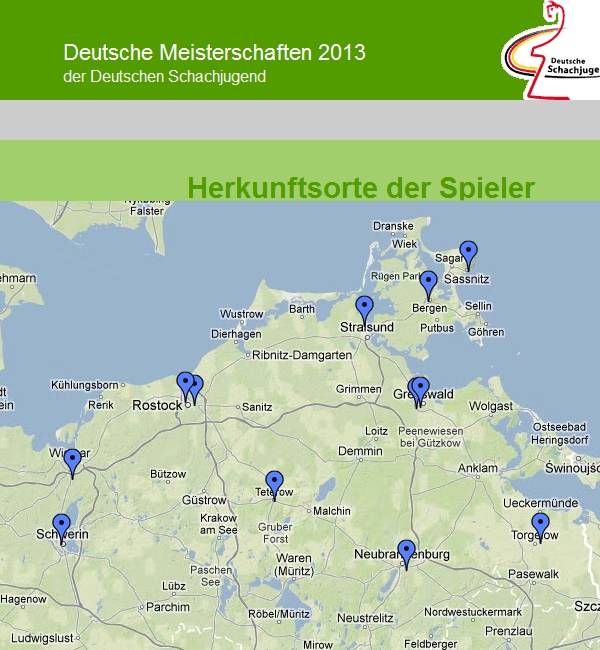Select the Schwerin location marker
Image resolution: width=600 pixels, height=650 pixels.
(x=61, y=525)
